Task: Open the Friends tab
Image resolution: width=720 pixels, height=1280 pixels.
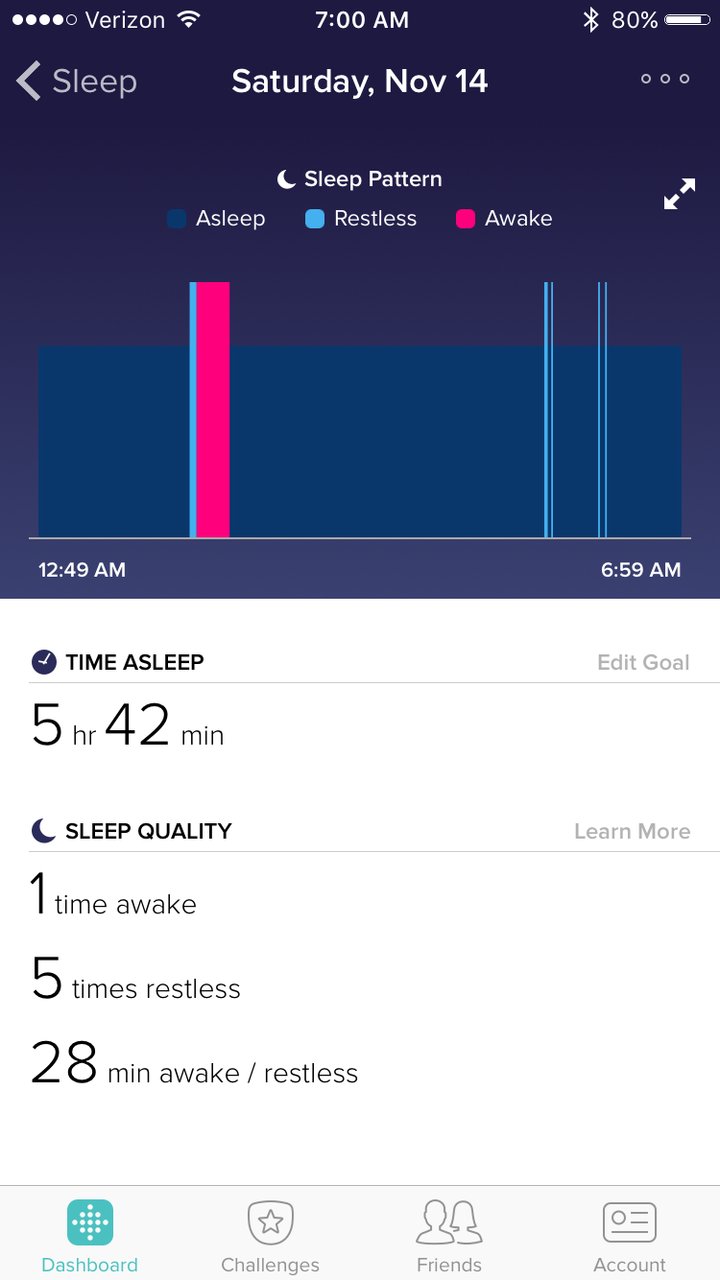Action: pyautogui.click(x=449, y=1235)
